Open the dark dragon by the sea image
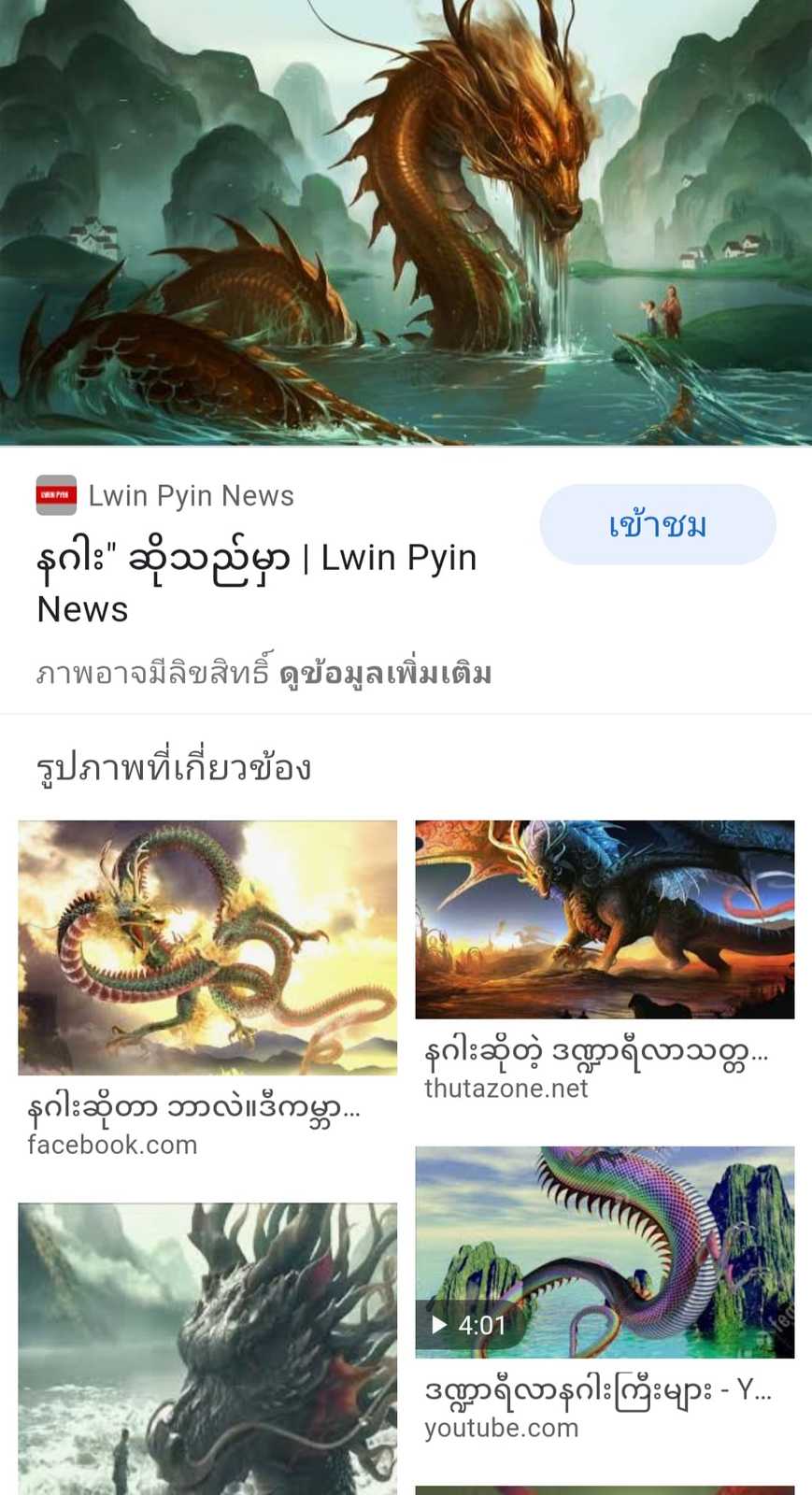Screen dimensions: 812x1495 pos(207,1348)
